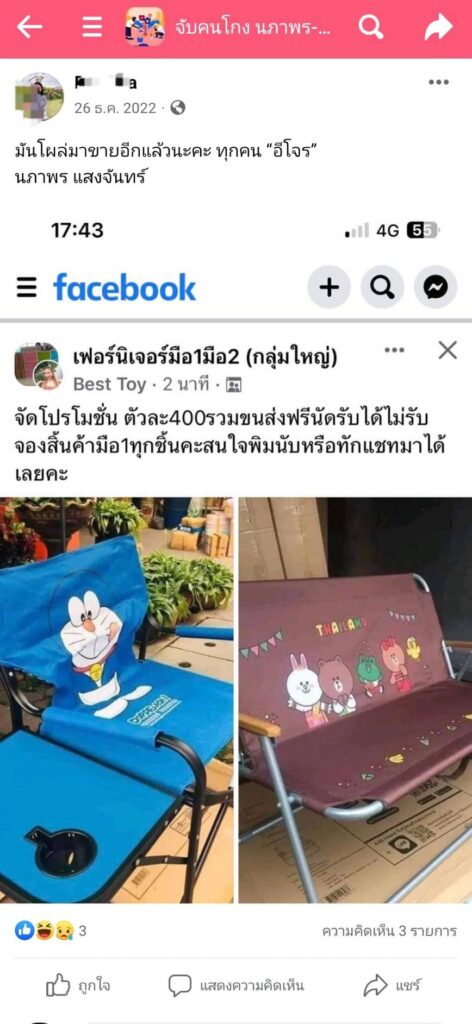
Task: Tap แสดงความคิดเห็น to comment
Action: coord(236,985)
